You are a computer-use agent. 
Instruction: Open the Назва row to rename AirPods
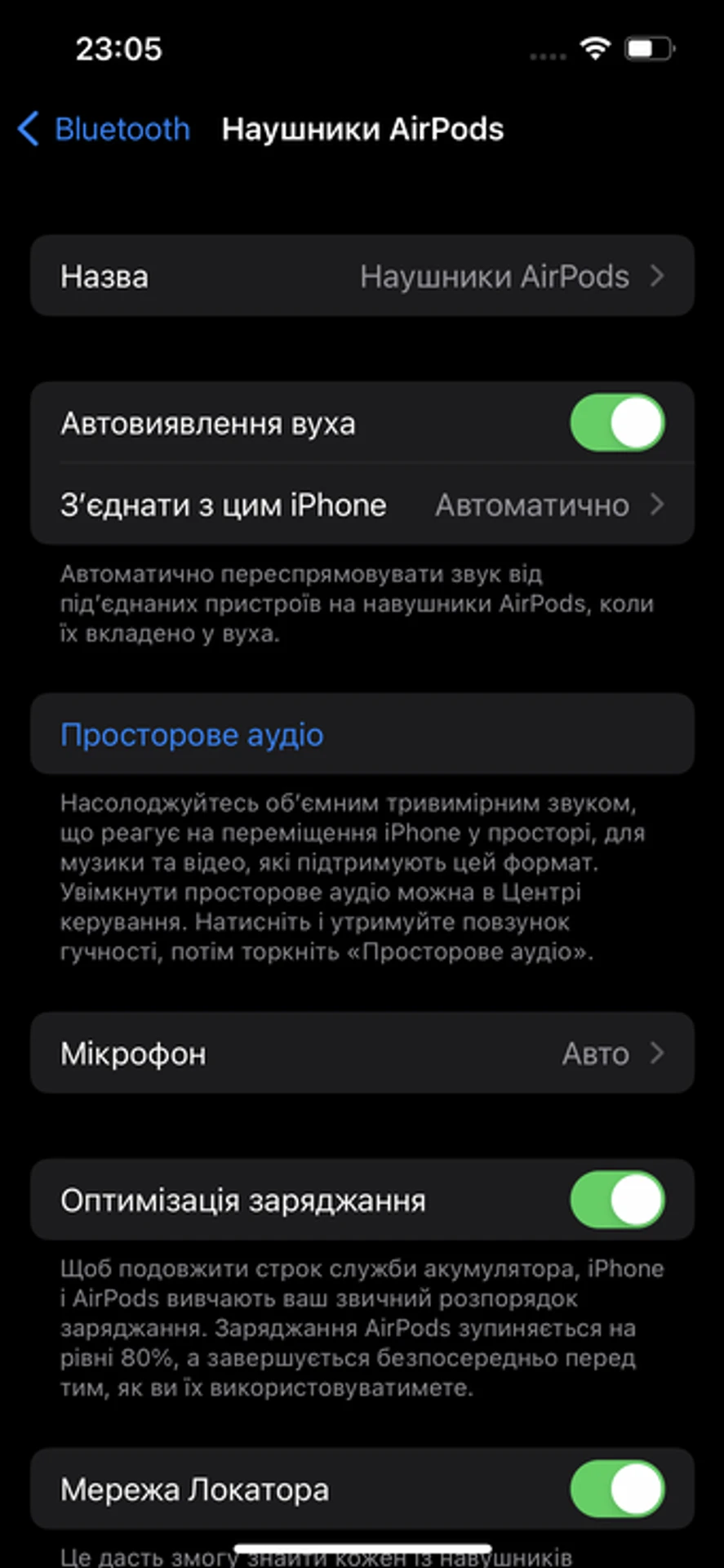(362, 276)
